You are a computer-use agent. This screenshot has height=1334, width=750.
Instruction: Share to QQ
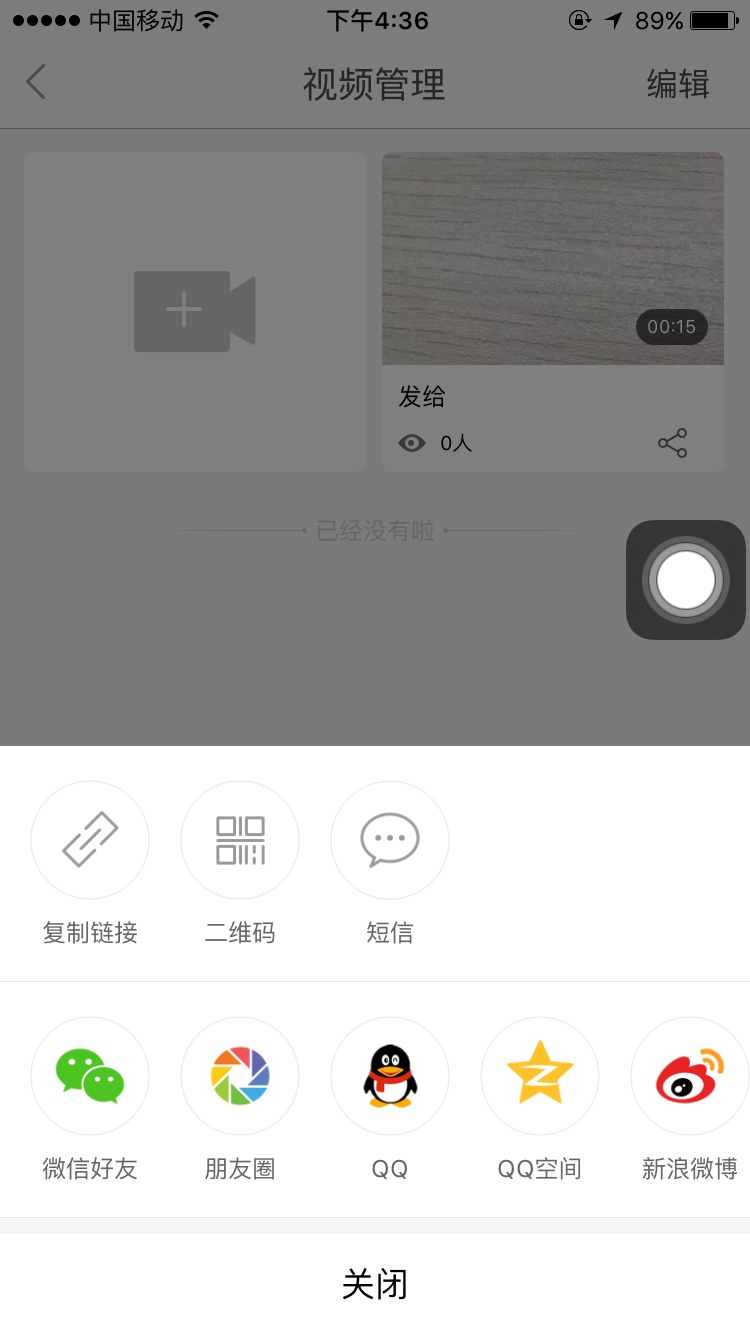390,1076
